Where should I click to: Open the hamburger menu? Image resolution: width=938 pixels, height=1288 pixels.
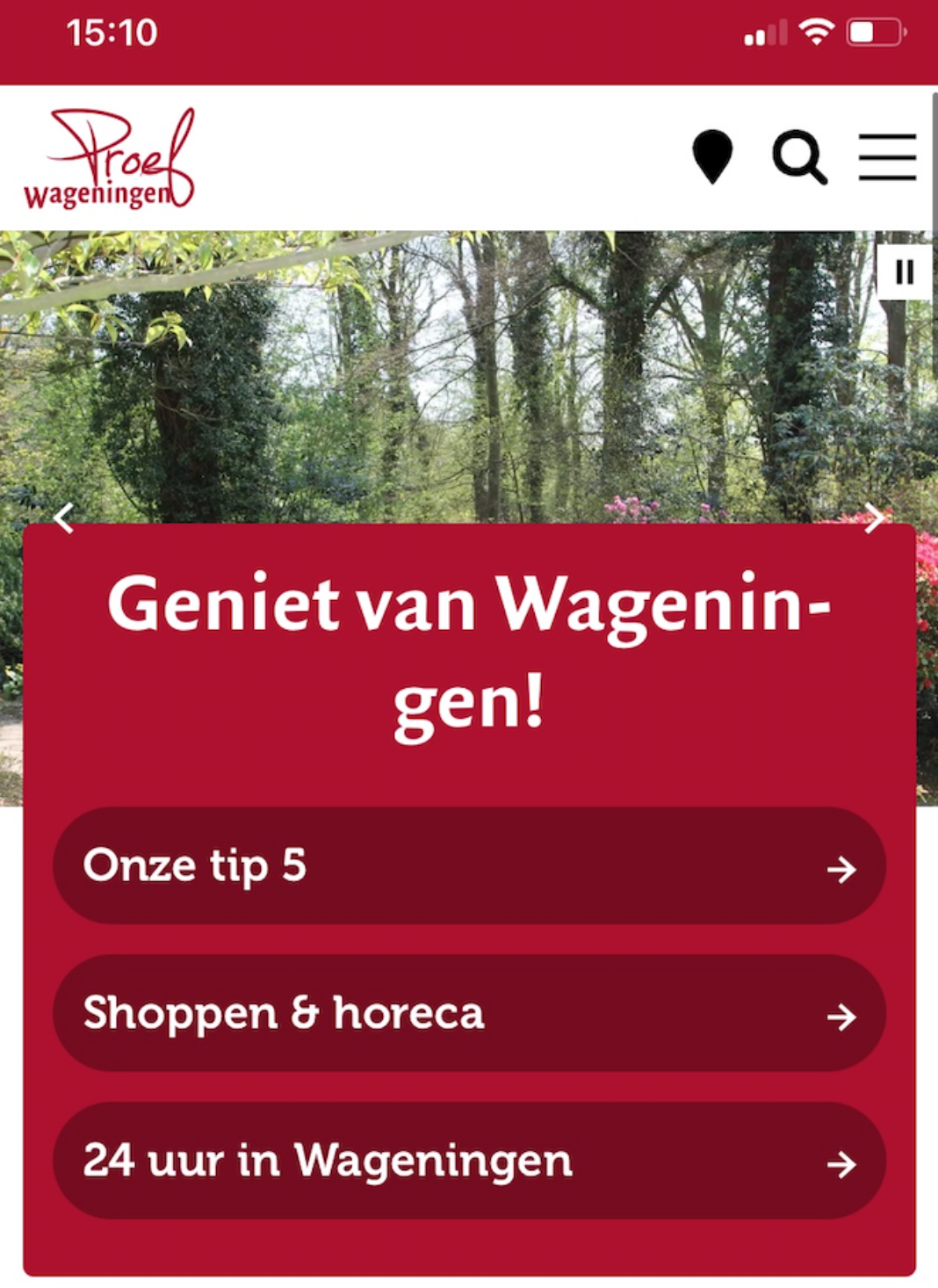887,157
